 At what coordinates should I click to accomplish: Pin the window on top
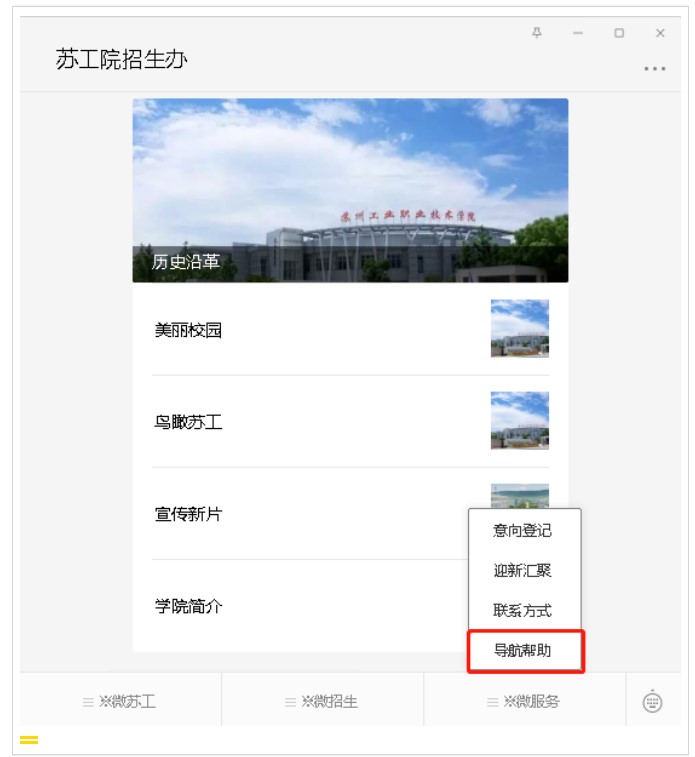tap(537, 33)
